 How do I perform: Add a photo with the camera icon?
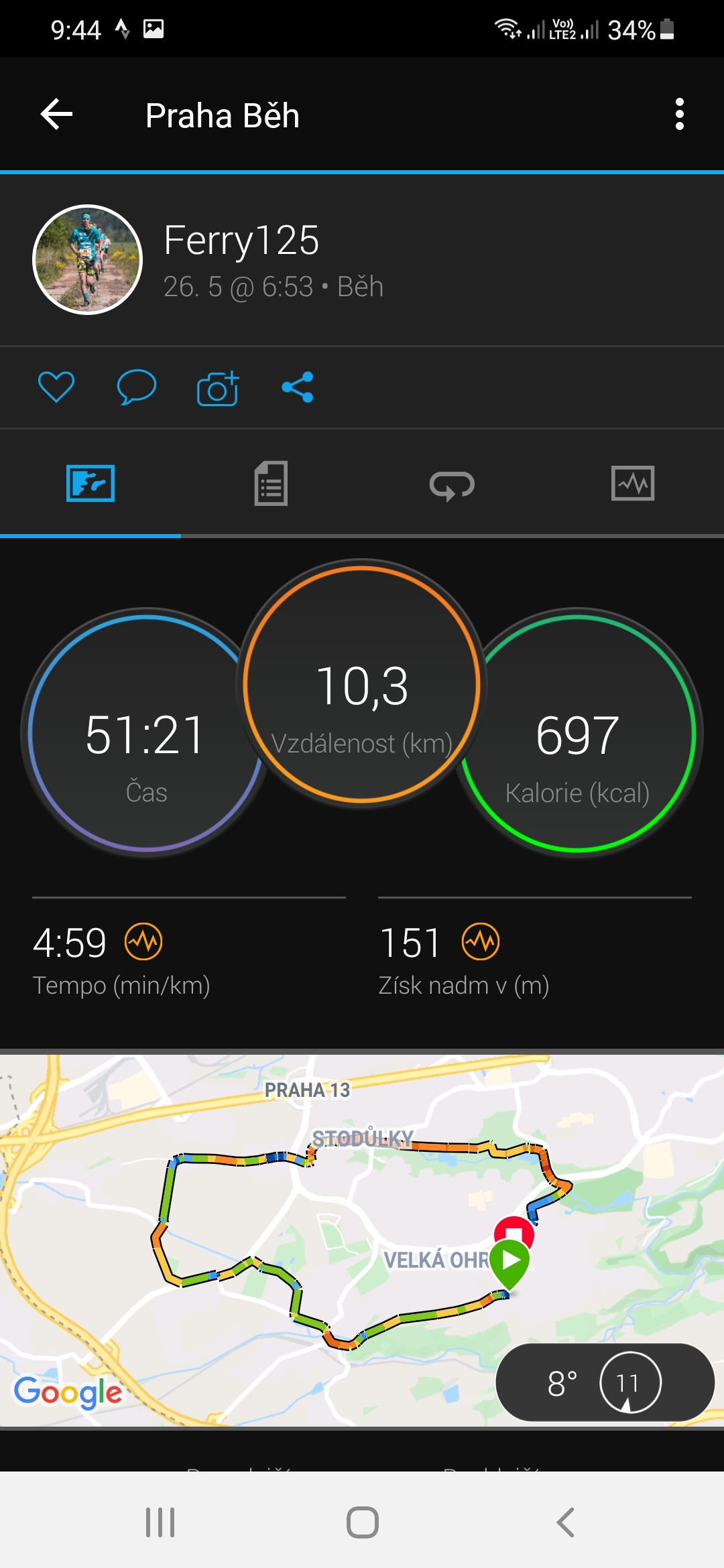coord(218,387)
